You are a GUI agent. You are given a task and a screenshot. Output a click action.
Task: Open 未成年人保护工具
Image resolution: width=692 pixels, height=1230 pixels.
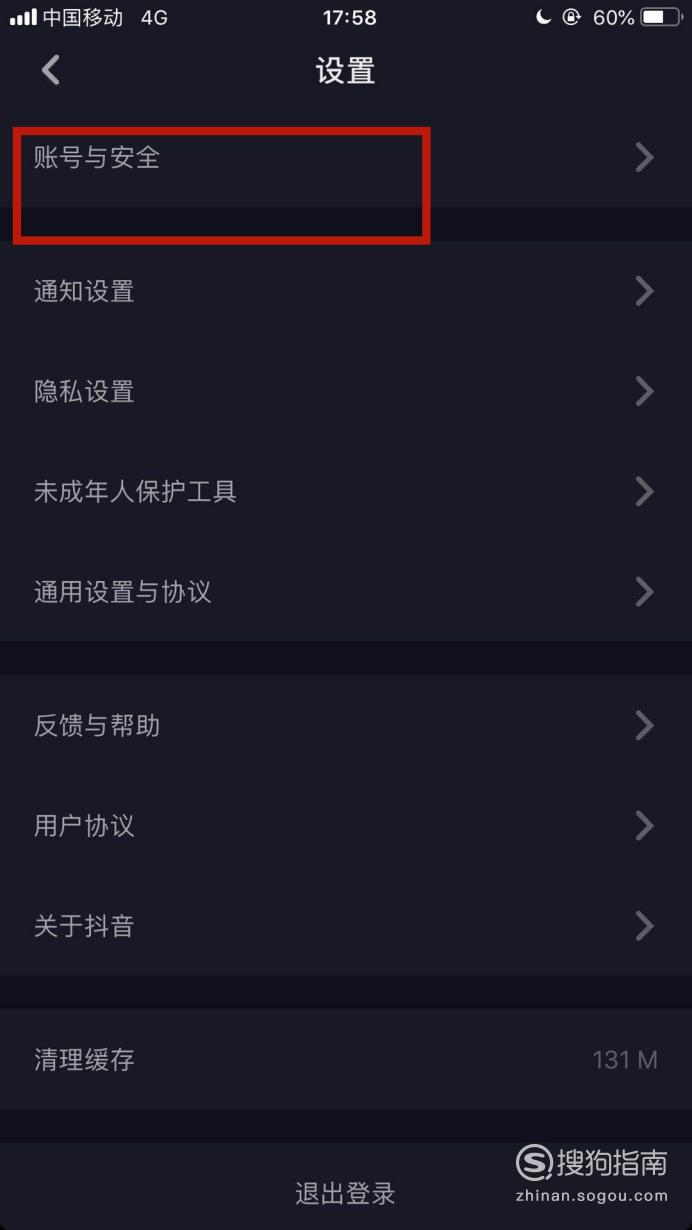point(346,491)
